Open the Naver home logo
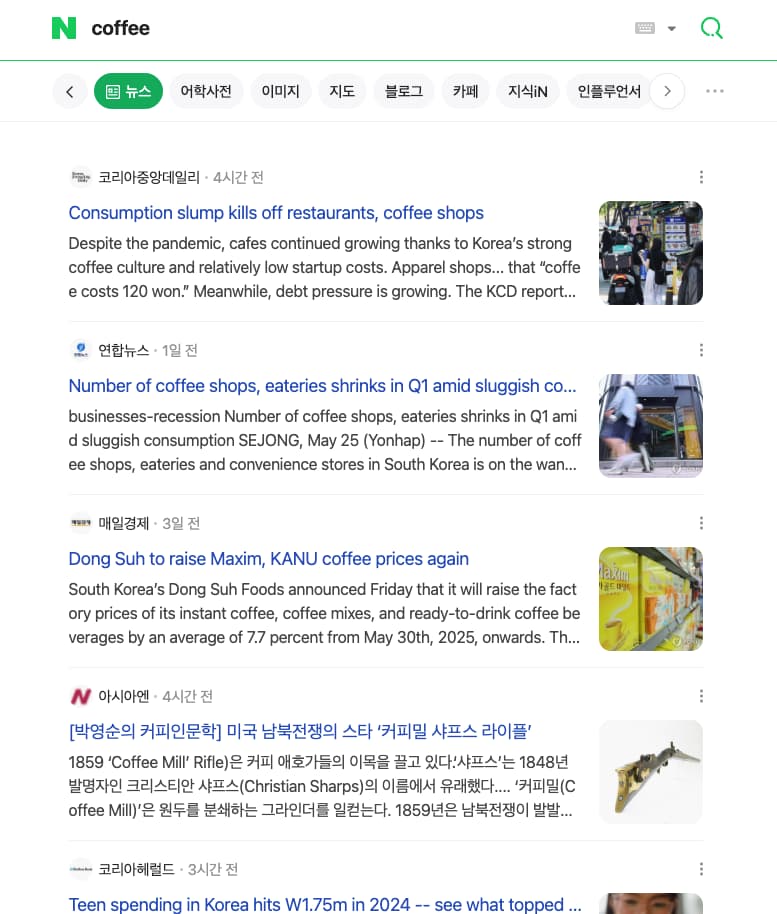This screenshot has height=914, width=777. tap(64, 28)
